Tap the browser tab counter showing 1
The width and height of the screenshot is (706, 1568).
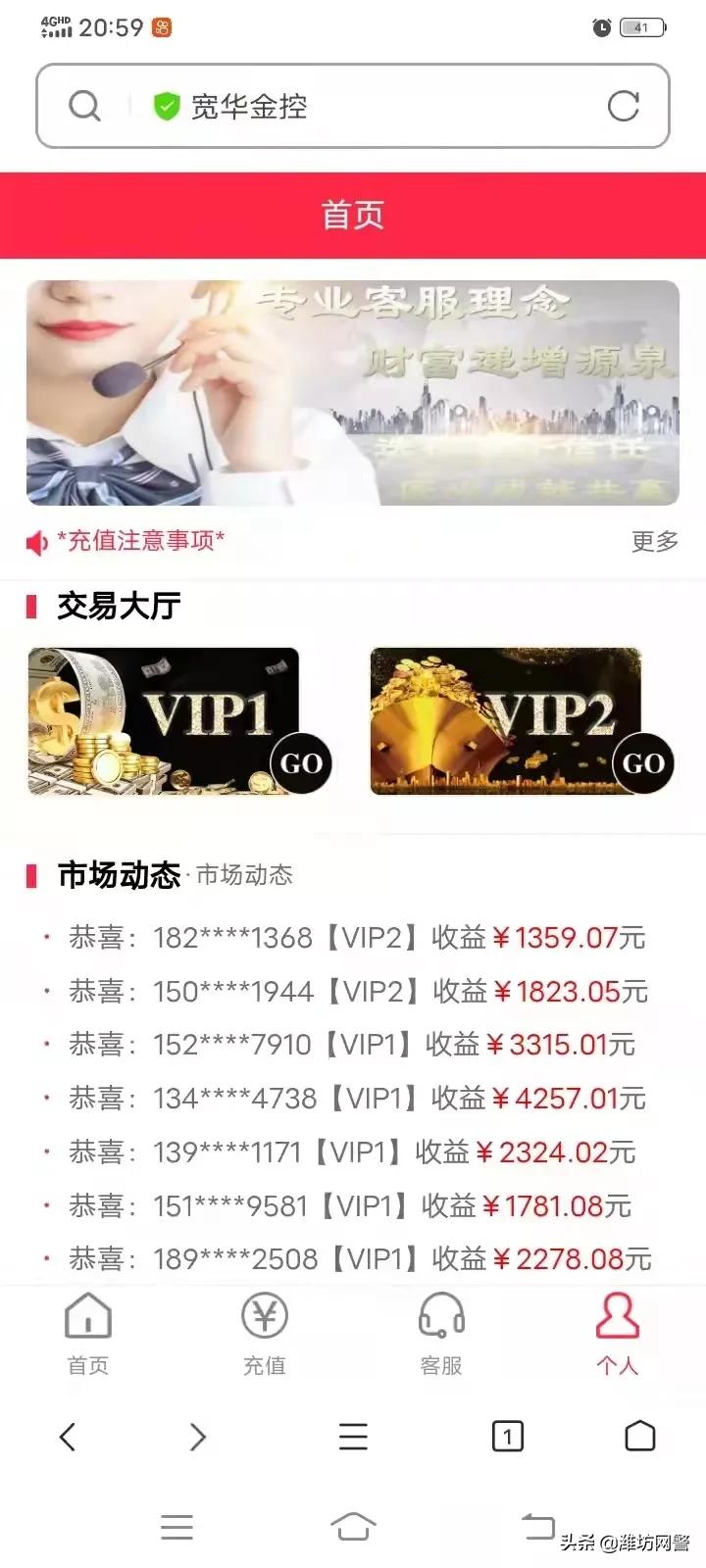click(x=507, y=1437)
